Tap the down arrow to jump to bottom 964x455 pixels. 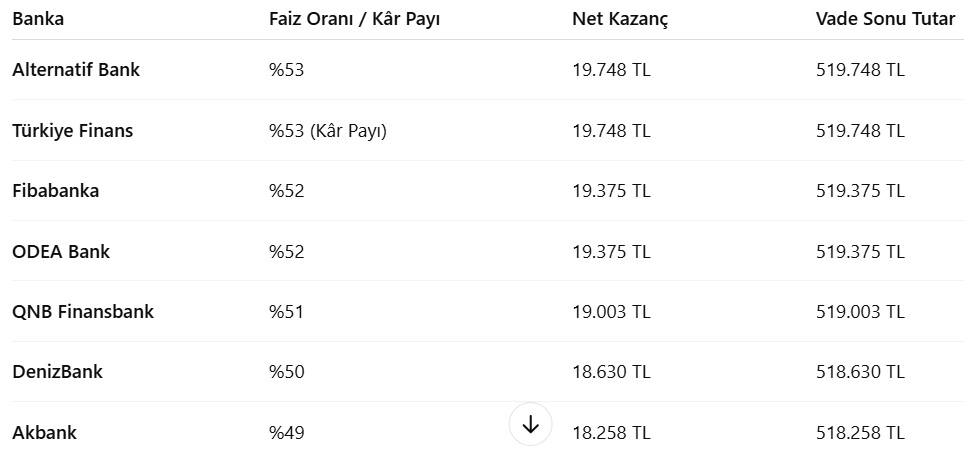[530, 424]
